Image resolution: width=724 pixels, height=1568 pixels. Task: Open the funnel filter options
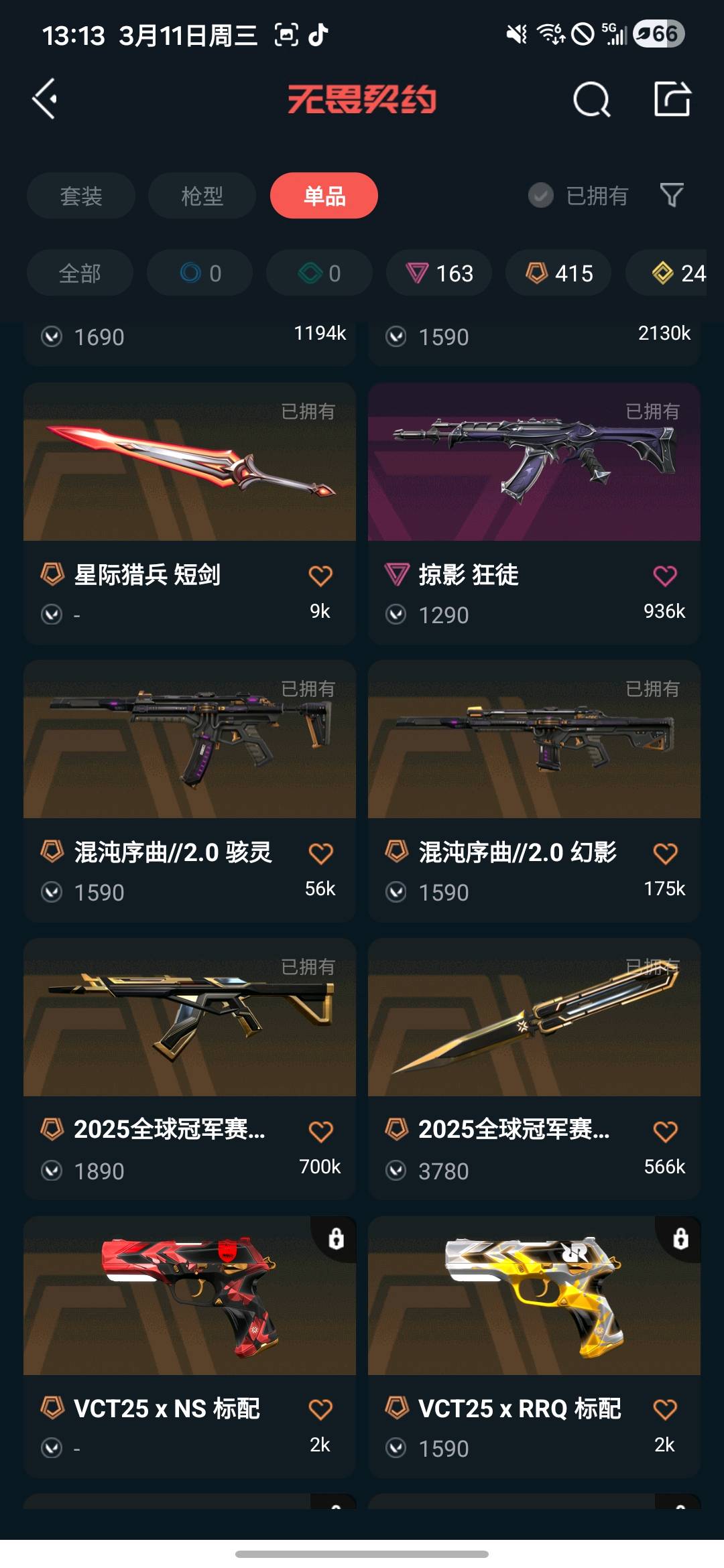point(672,196)
